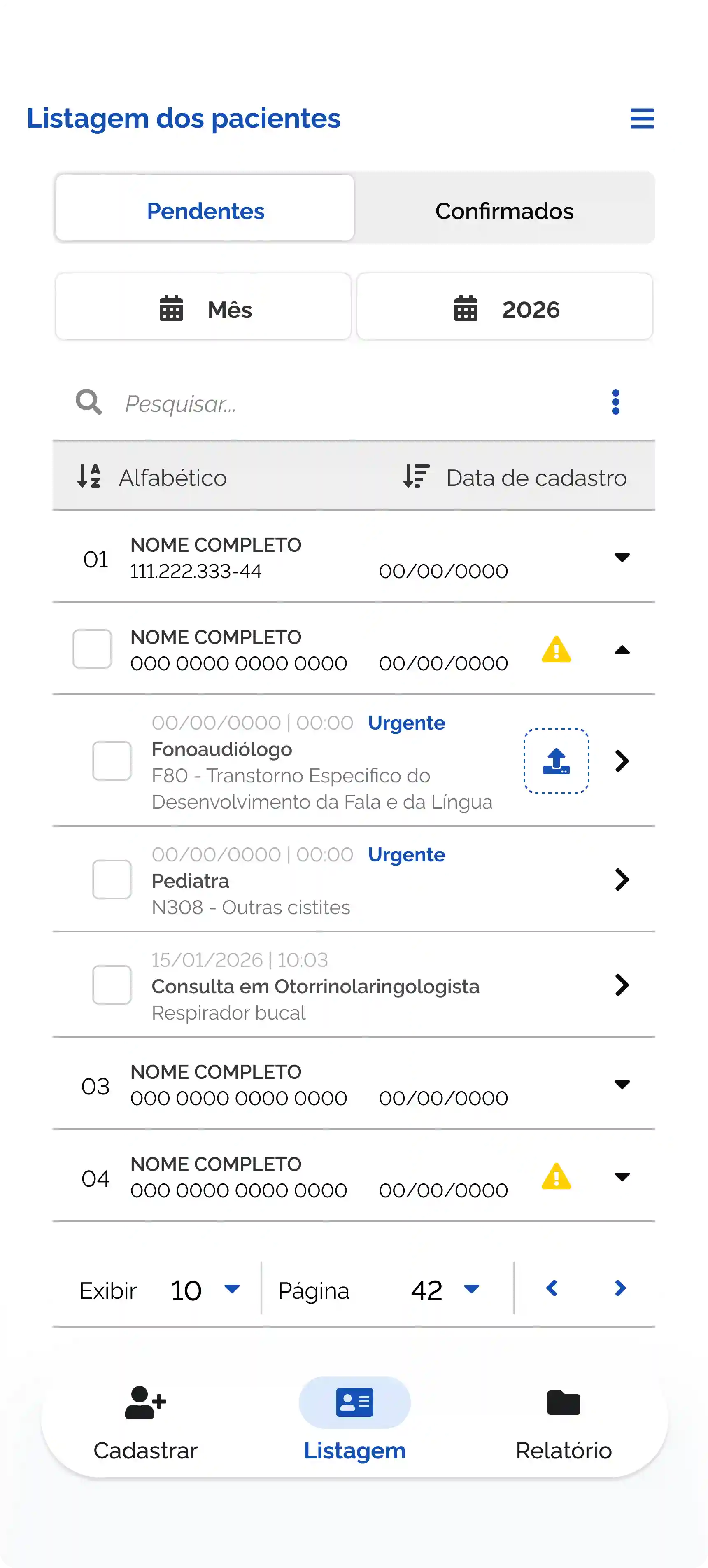Select the Otorrinolaringologista consultation checkbox
The height and width of the screenshot is (1568, 708).
coord(112,985)
